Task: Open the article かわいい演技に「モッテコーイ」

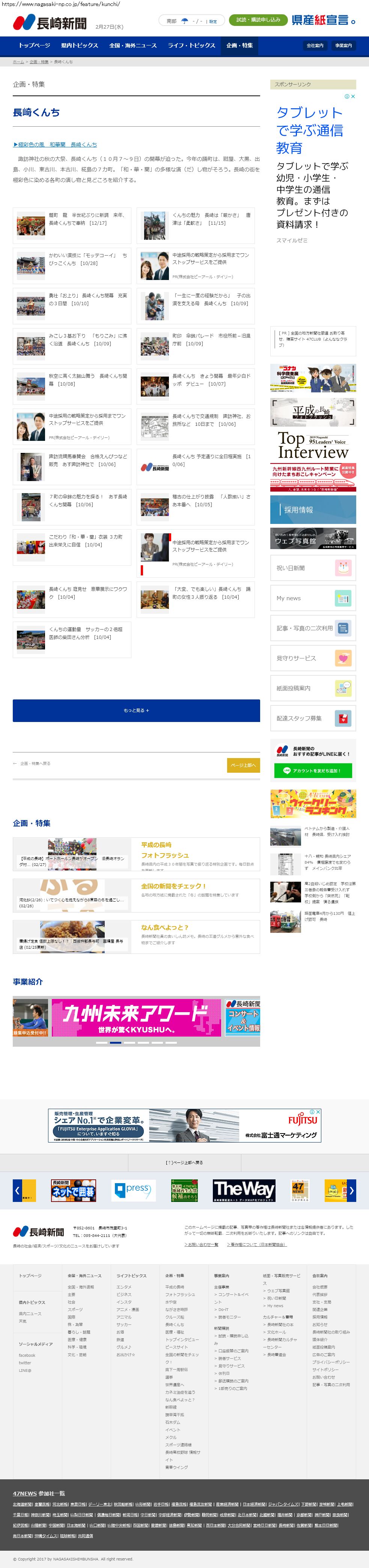Action: point(87,259)
